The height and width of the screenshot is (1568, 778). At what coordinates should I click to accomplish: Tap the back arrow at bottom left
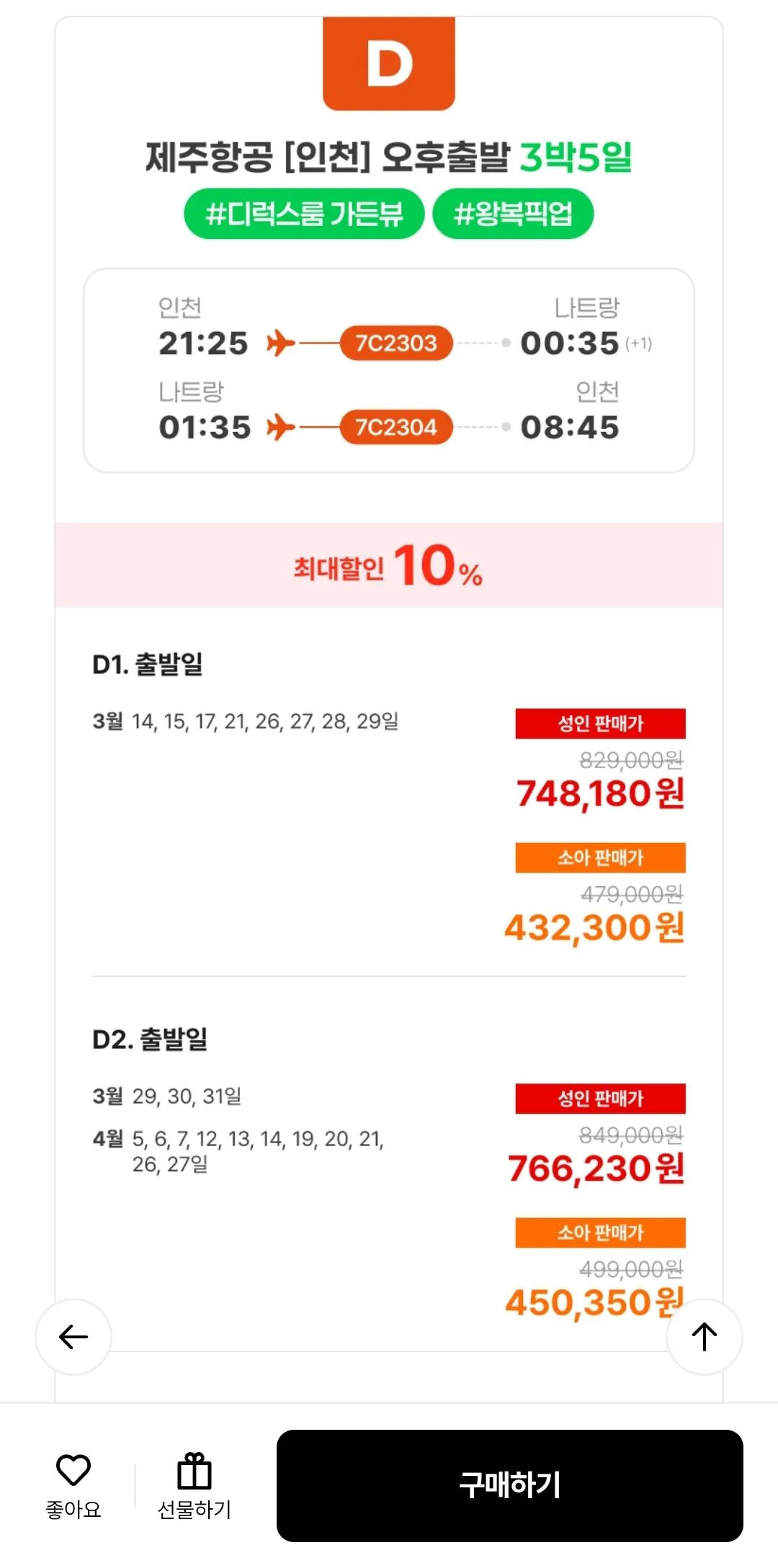coord(72,1336)
